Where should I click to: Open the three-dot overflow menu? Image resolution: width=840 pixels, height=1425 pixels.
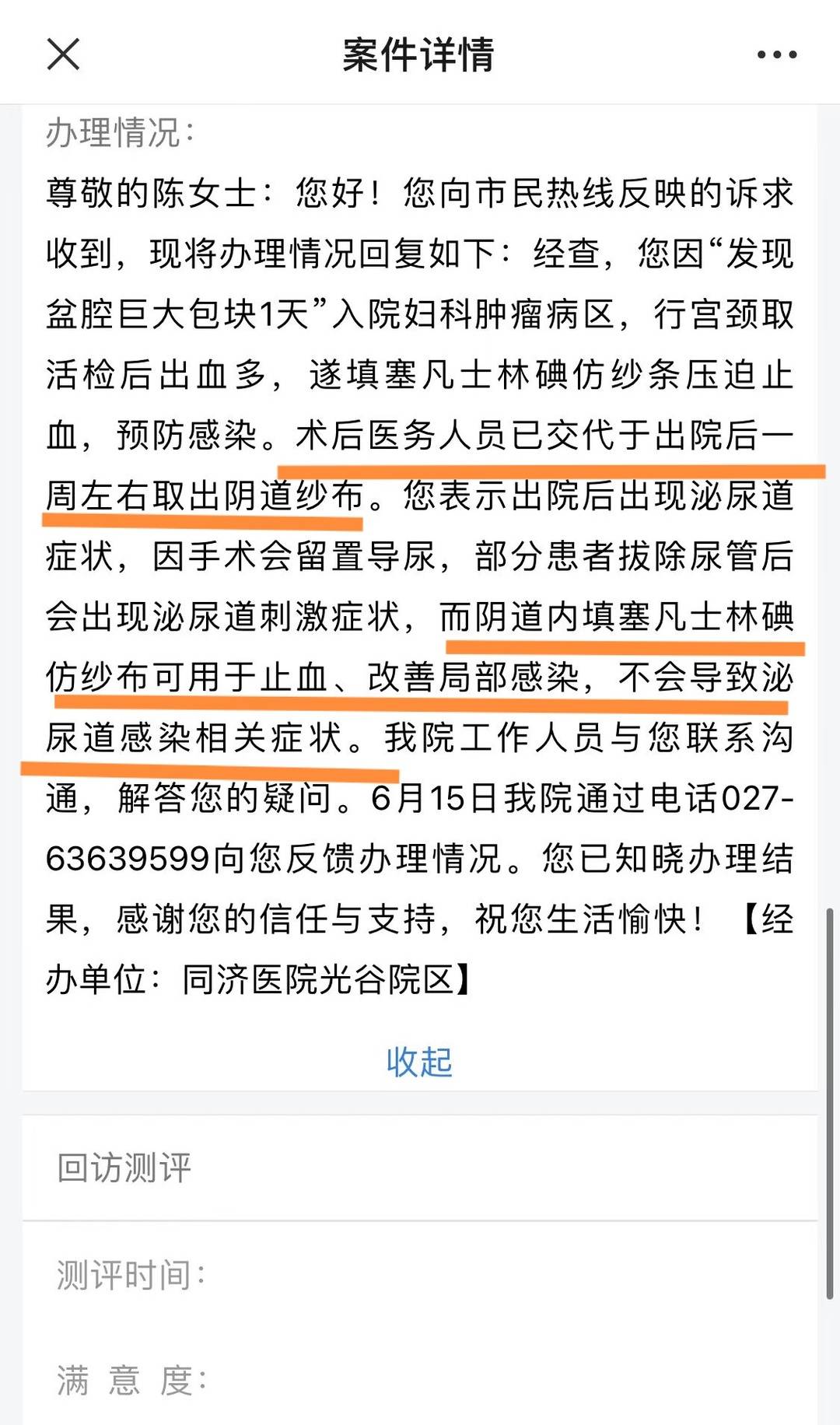[776, 54]
